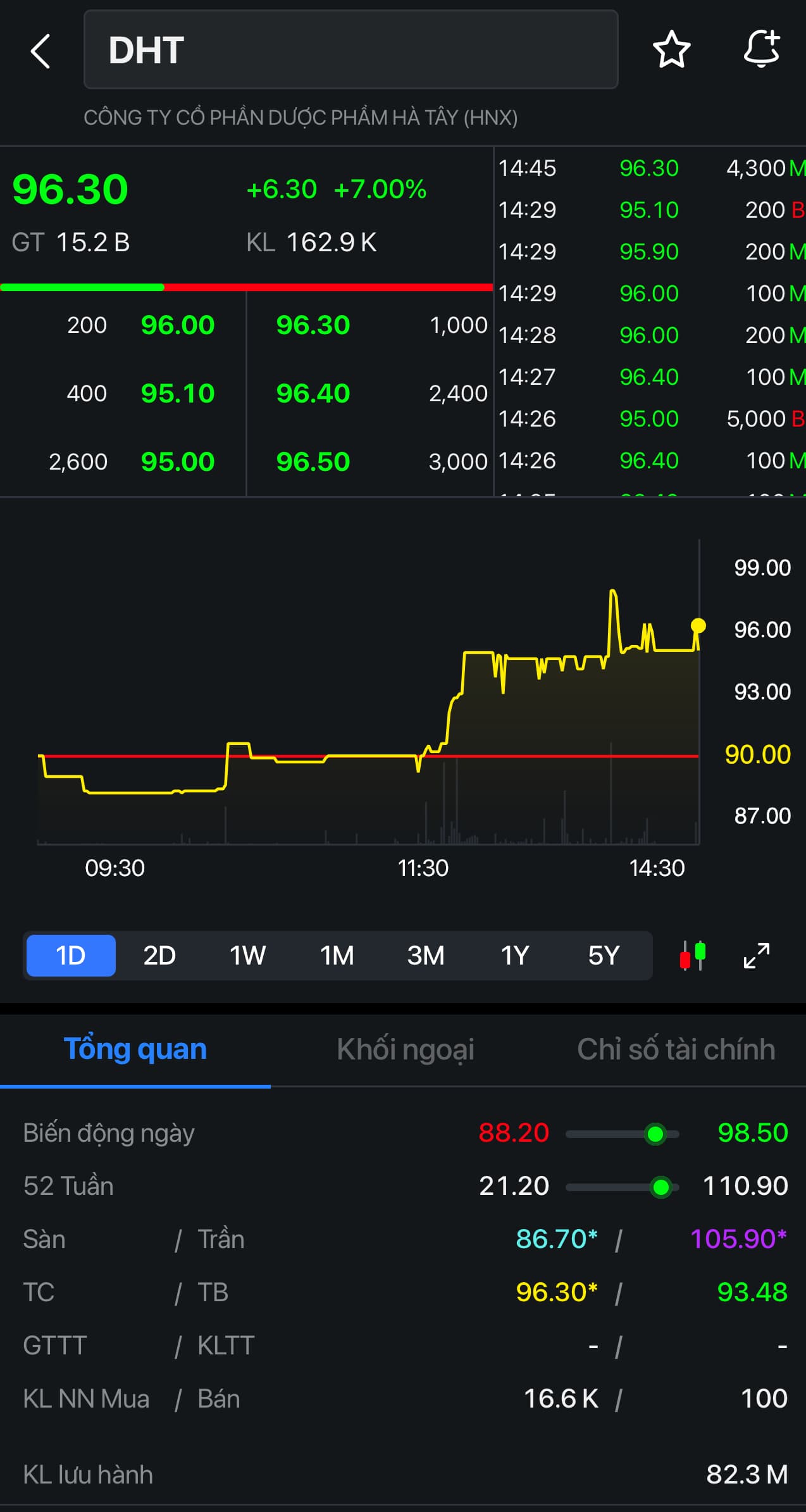806x1512 pixels.
Task: Switch to candlestick chart view
Action: click(x=692, y=956)
